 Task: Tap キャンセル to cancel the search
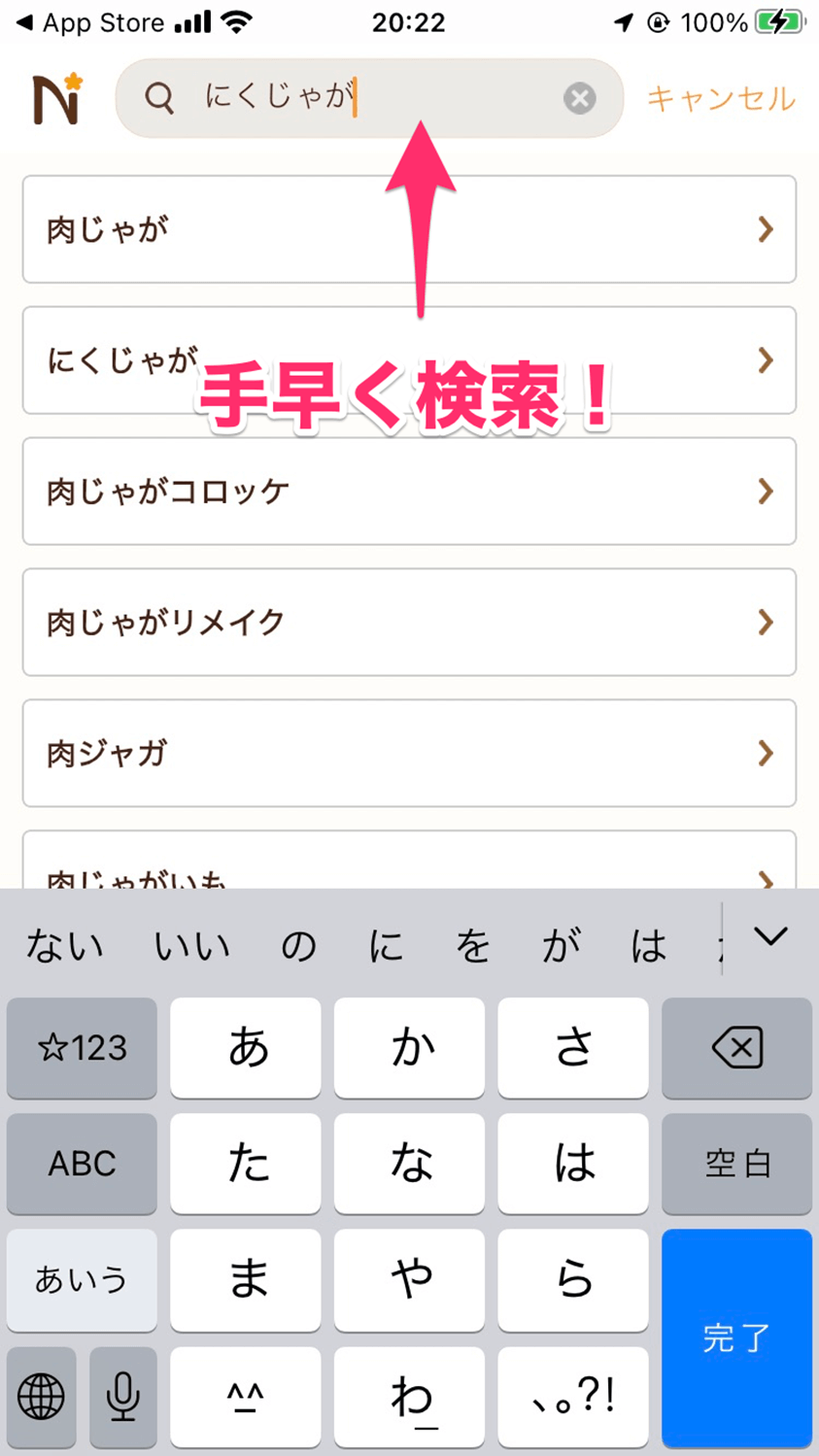pyautogui.click(x=720, y=98)
